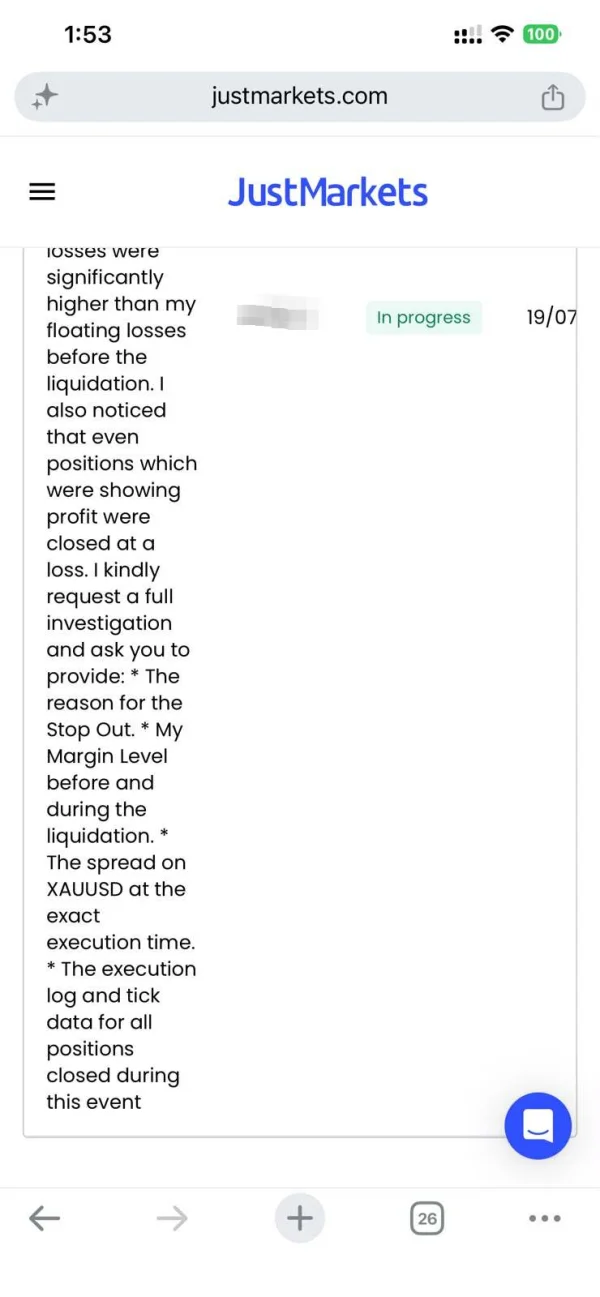Open the live chat support bubble
Image resolution: width=600 pixels, height=1297 pixels.
coord(538,1126)
